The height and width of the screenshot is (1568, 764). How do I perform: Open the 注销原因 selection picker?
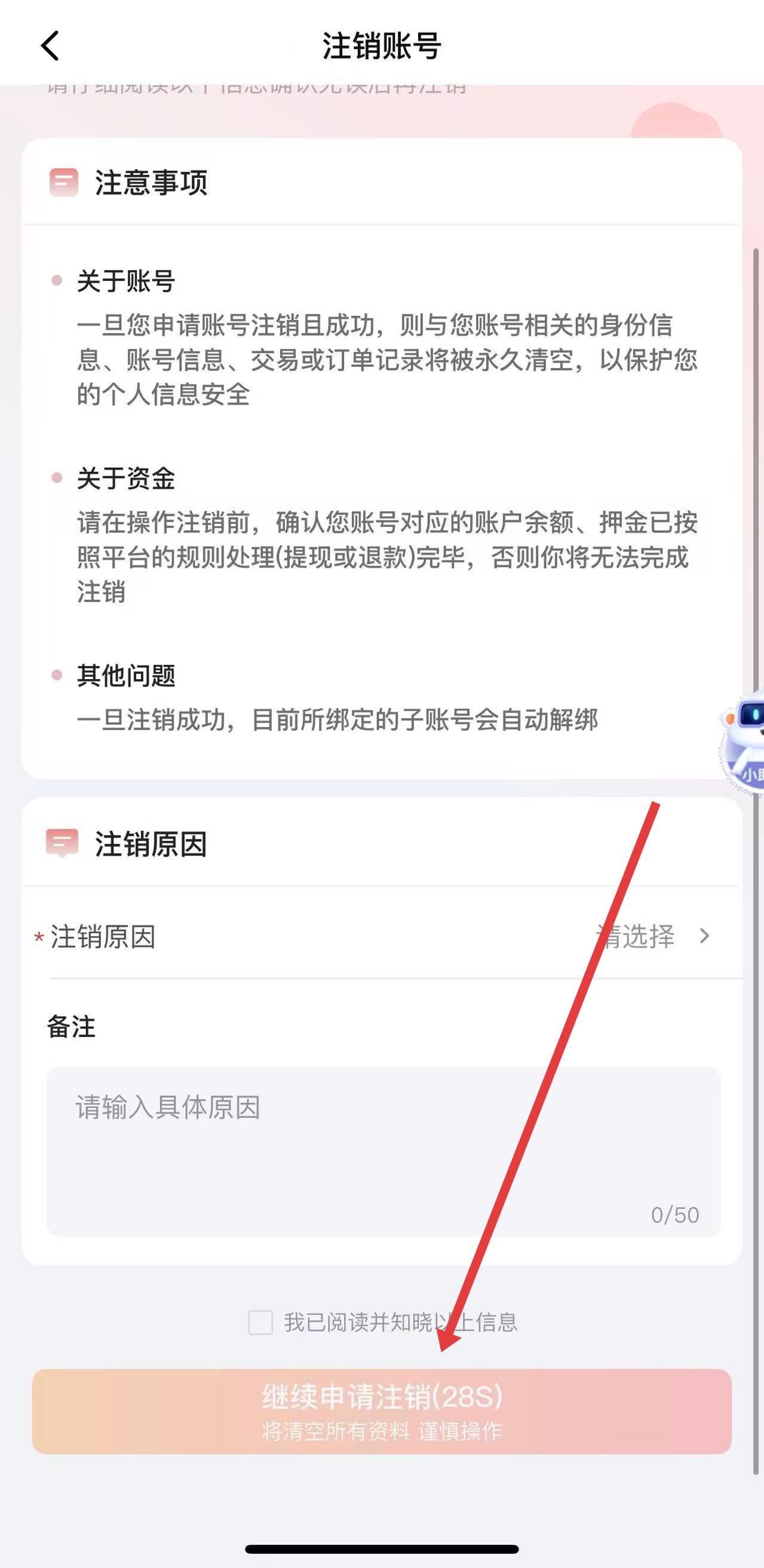click(651, 936)
